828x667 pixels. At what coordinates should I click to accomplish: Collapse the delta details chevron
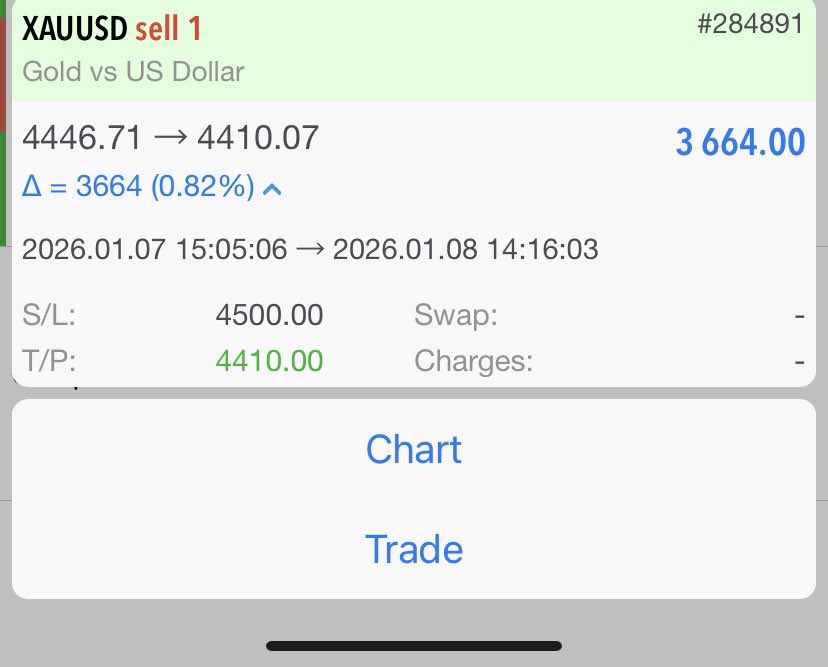271,188
